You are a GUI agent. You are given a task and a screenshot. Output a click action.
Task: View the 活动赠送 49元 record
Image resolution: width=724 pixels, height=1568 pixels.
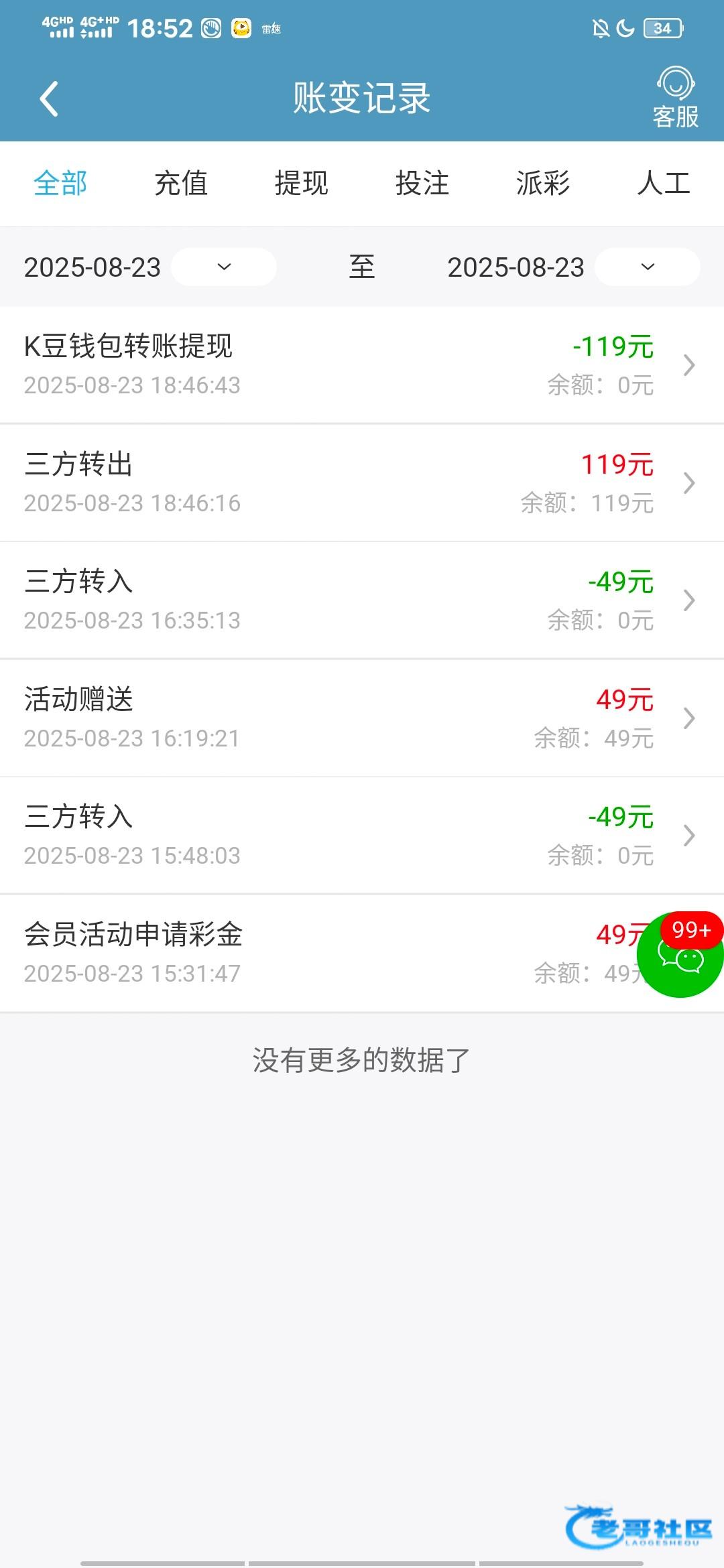(x=362, y=718)
